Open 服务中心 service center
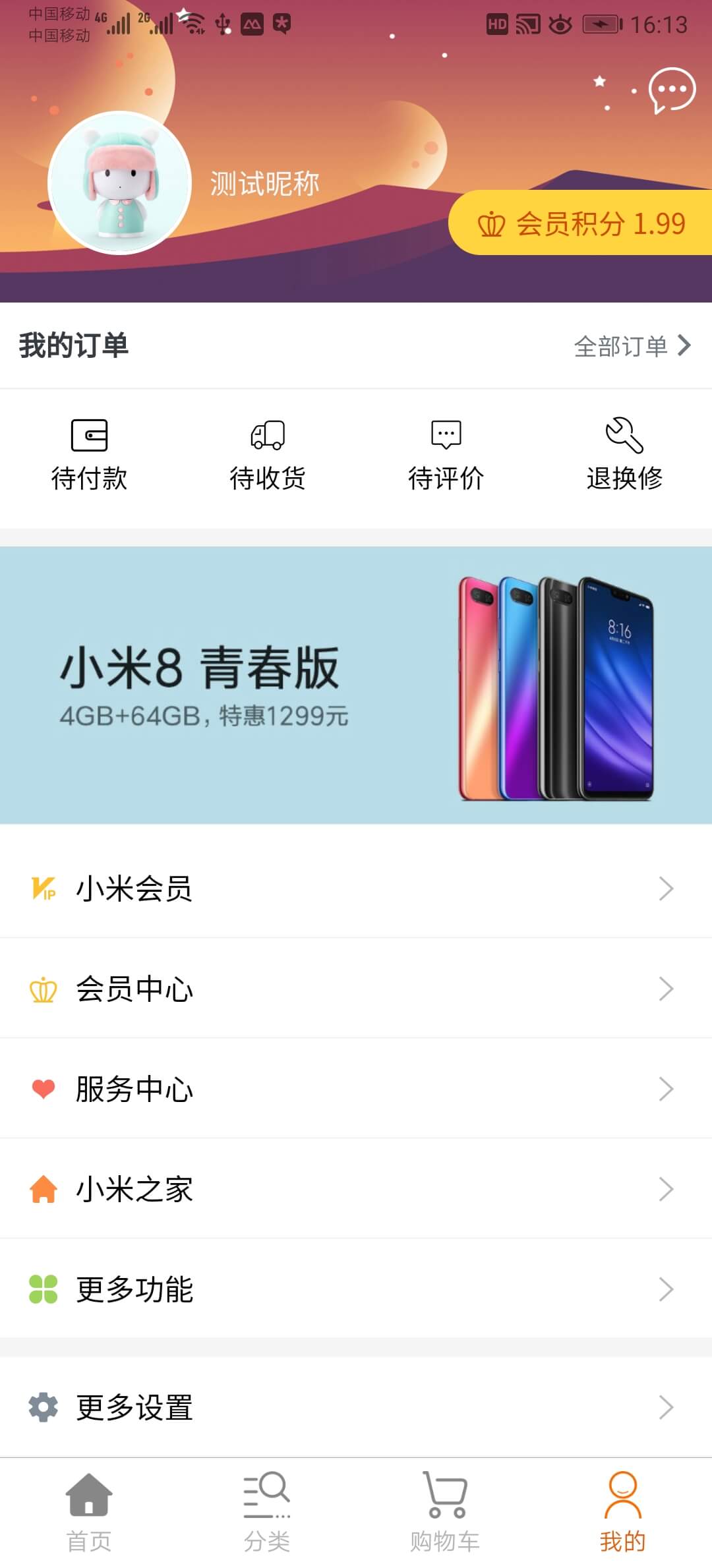Image resolution: width=712 pixels, height=1568 pixels. pyautogui.click(x=356, y=1089)
